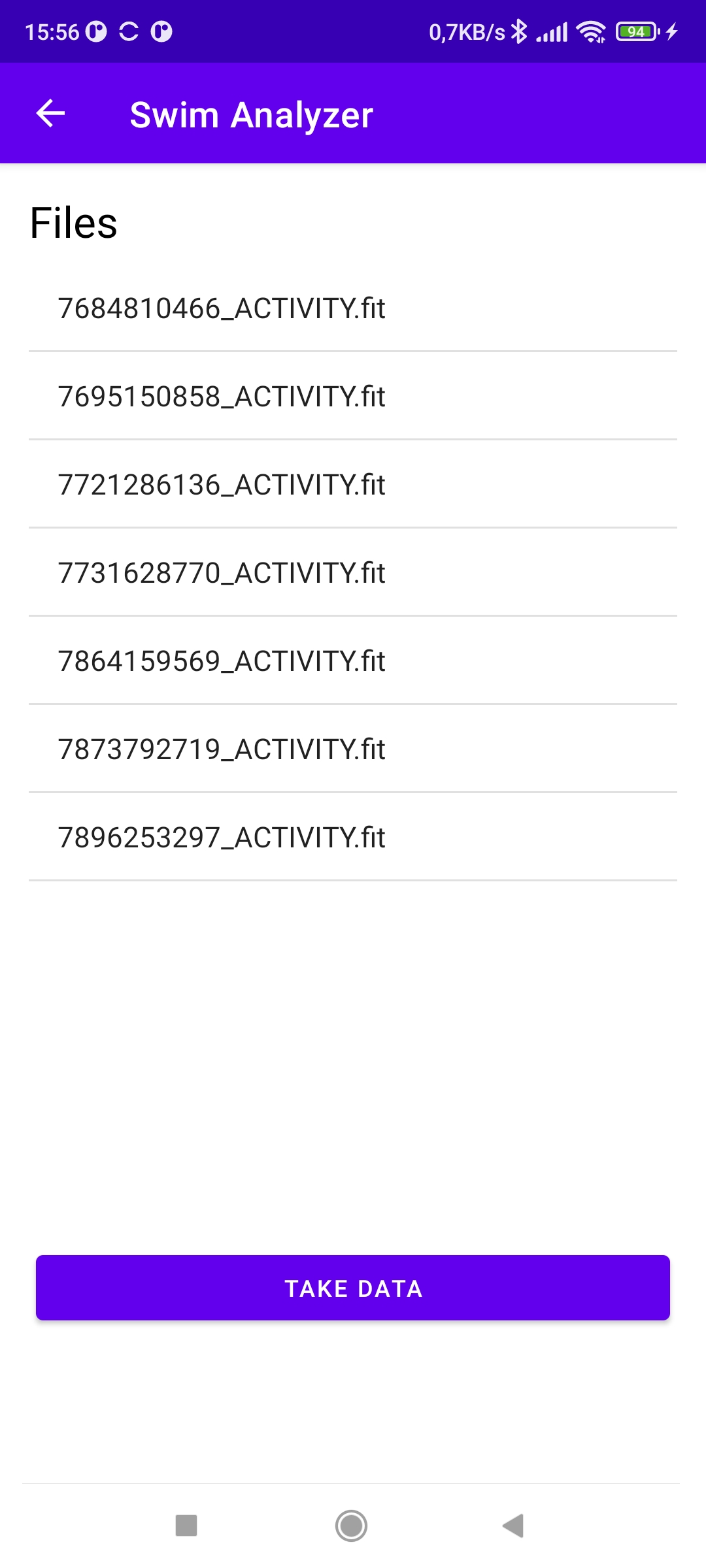The width and height of the screenshot is (706, 1568).
Task: Choose 7864159569_ACTIVITY.fit
Action: [x=221, y=661]
